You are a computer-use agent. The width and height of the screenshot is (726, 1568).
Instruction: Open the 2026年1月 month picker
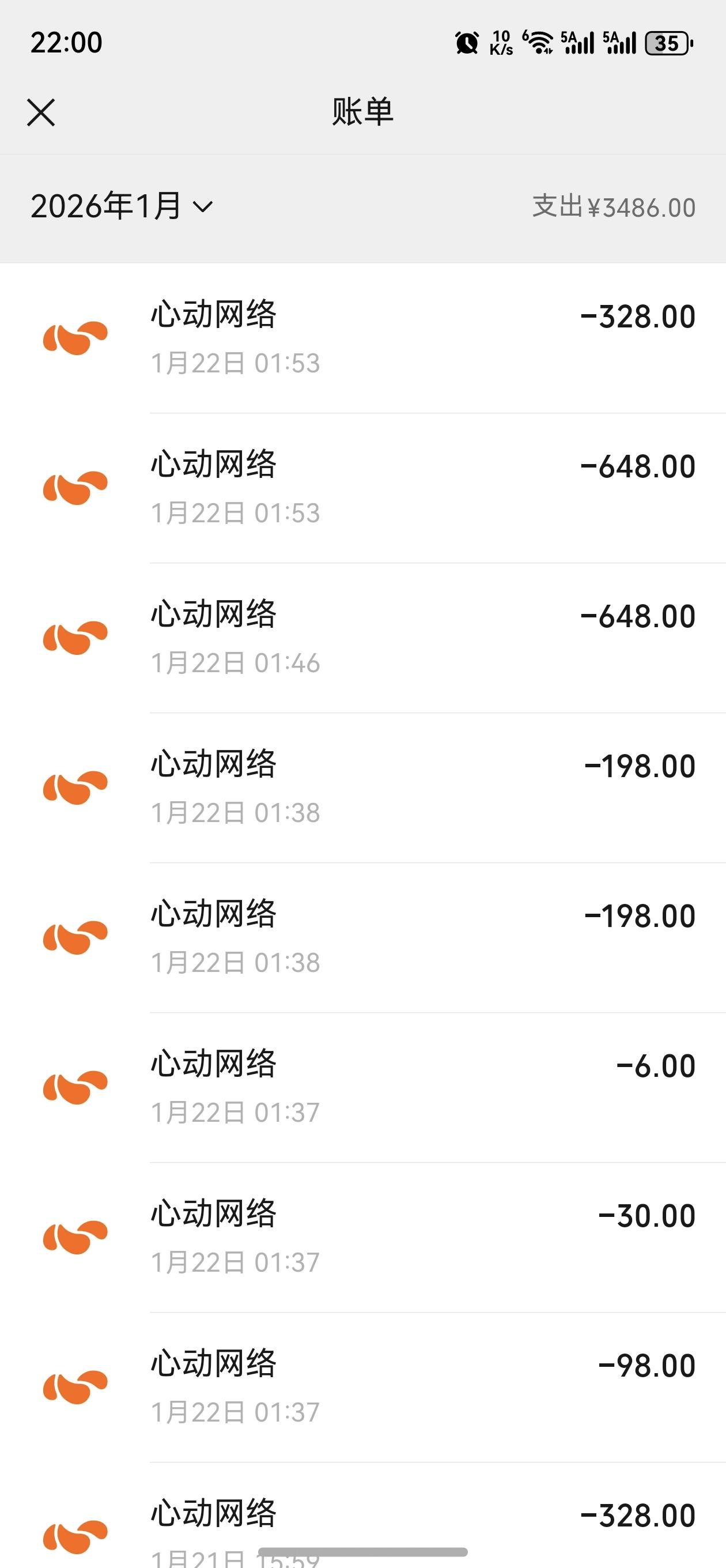pos(122,207)
